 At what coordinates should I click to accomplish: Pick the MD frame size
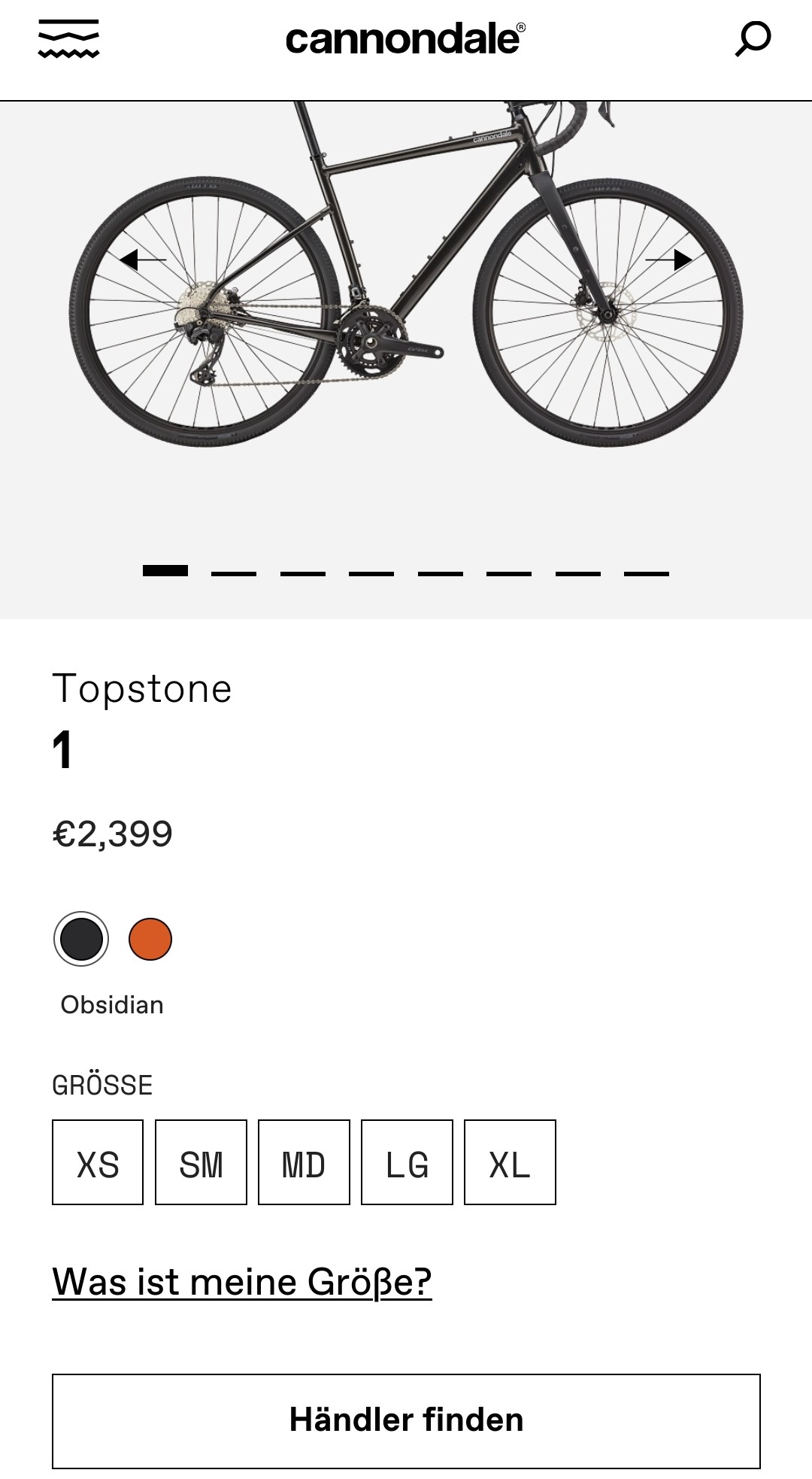(304, 1162)
